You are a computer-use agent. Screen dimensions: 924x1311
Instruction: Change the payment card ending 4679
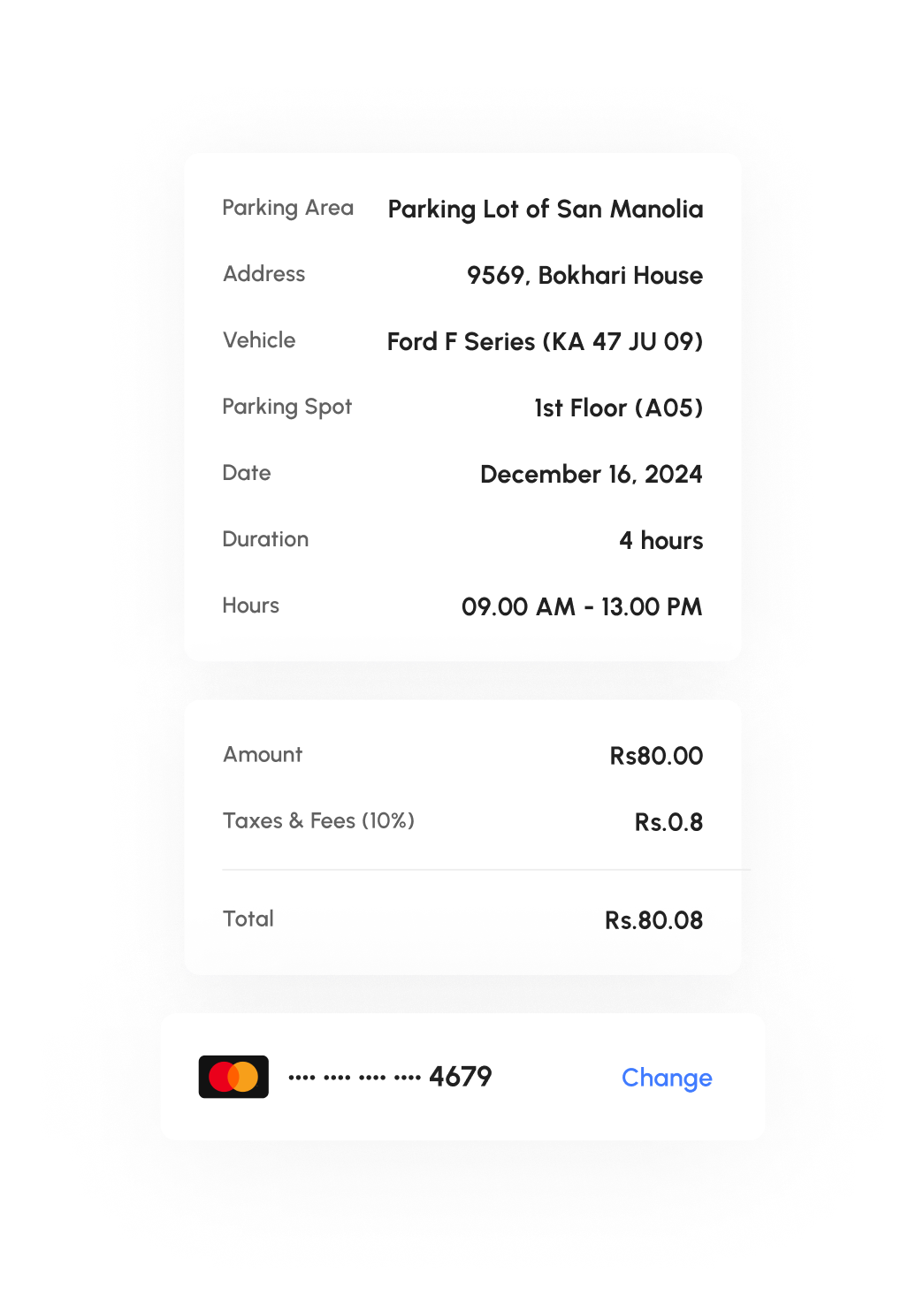point(666,1078)
